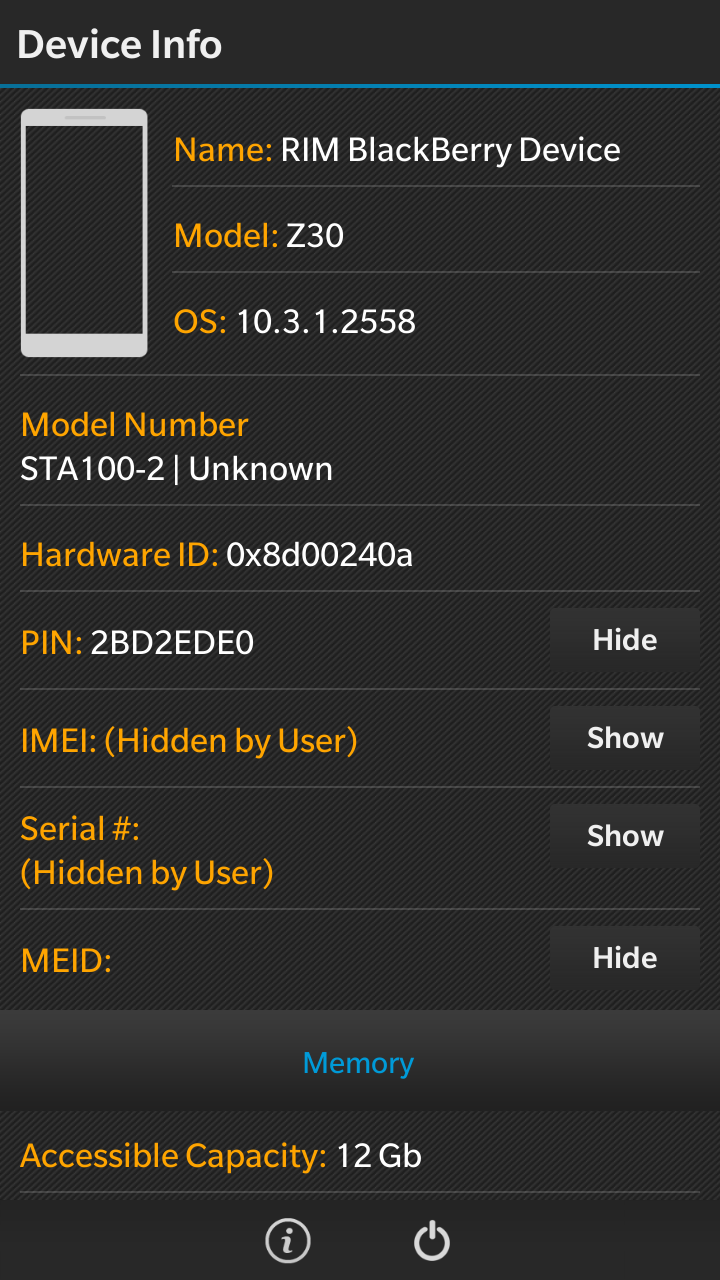Open the info icon in bottom bar
Image resolution: width=720 pixels, height=1280 pixels.
[x=288, y=1241]
